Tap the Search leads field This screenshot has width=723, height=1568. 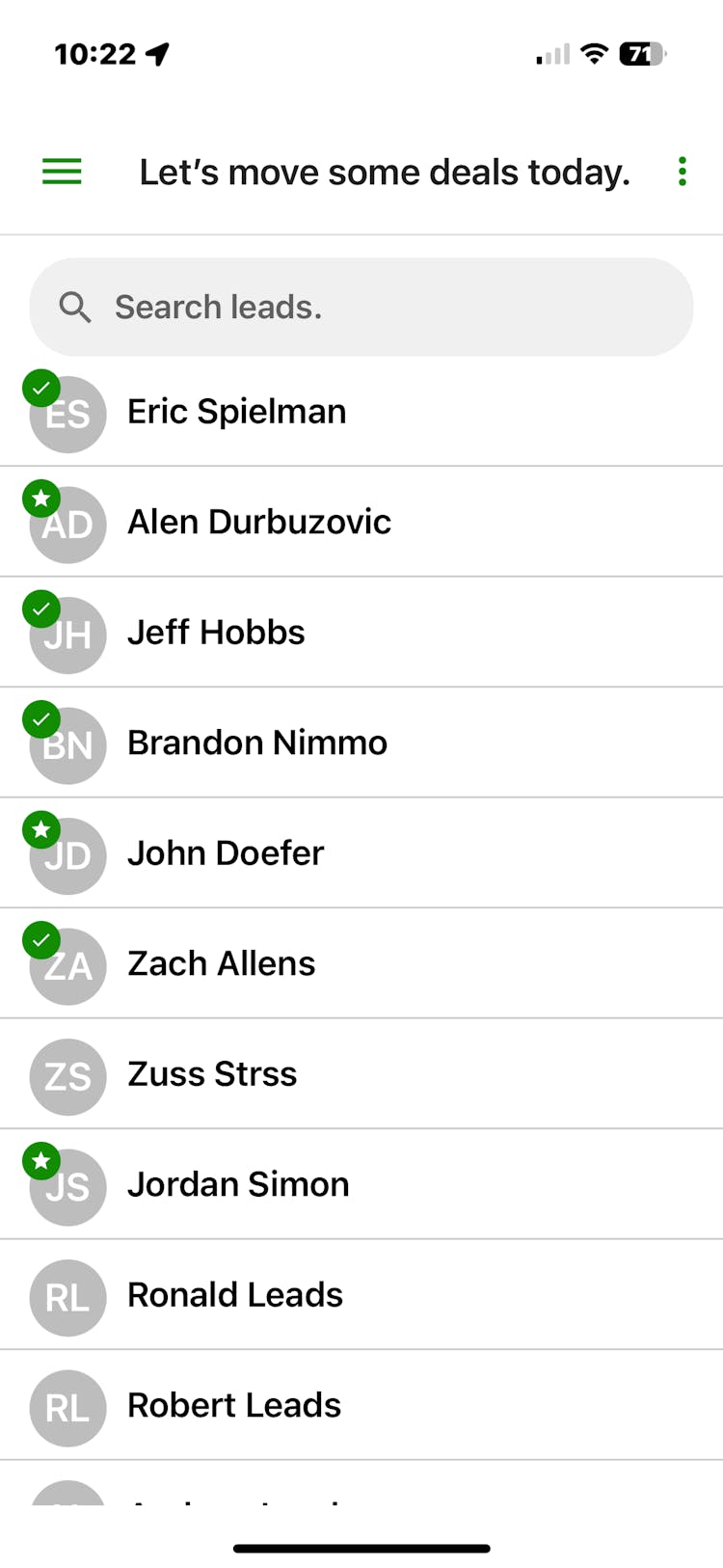point(361,307)
